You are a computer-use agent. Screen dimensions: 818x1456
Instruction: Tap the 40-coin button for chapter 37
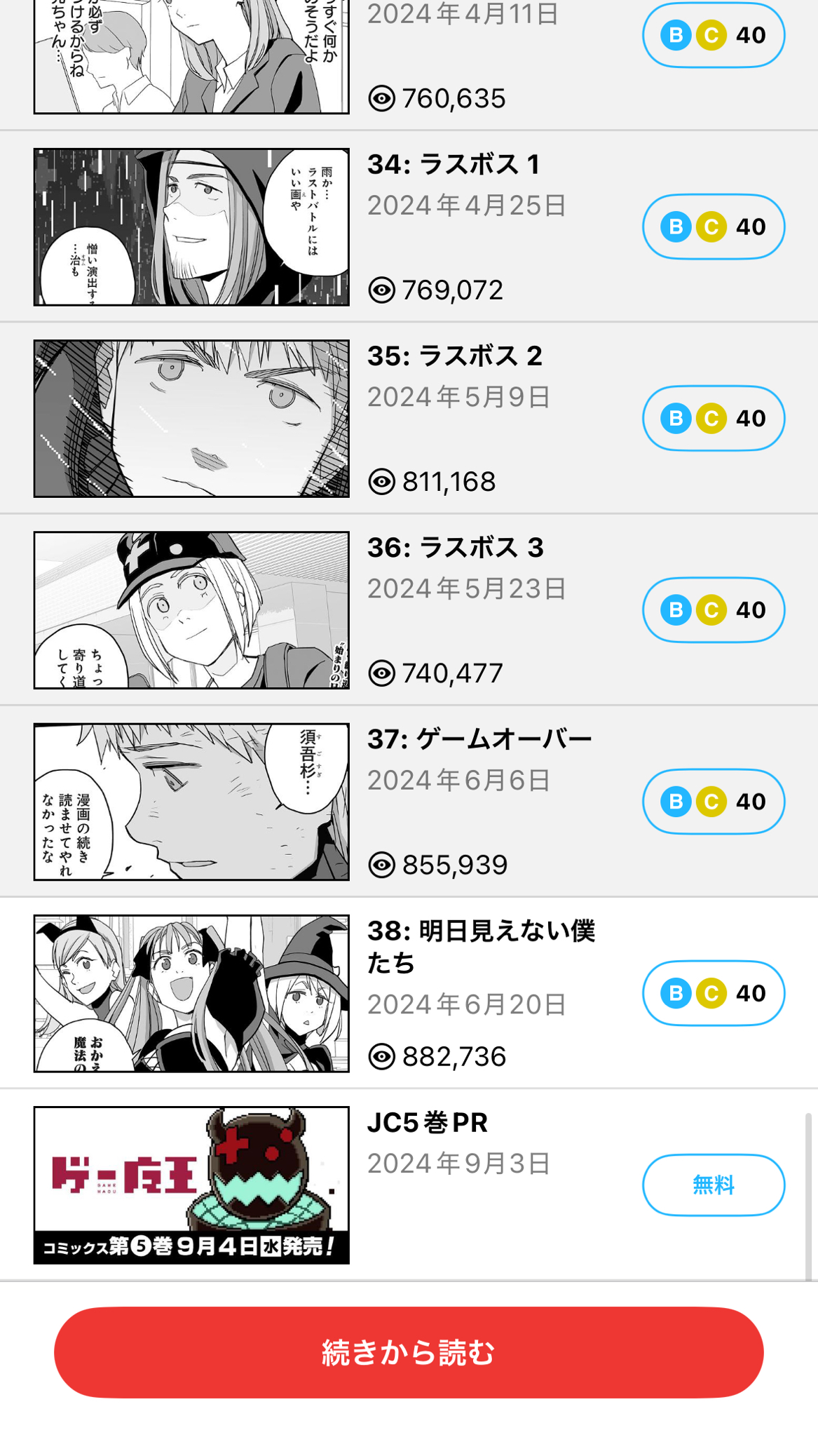coord(713,801)
